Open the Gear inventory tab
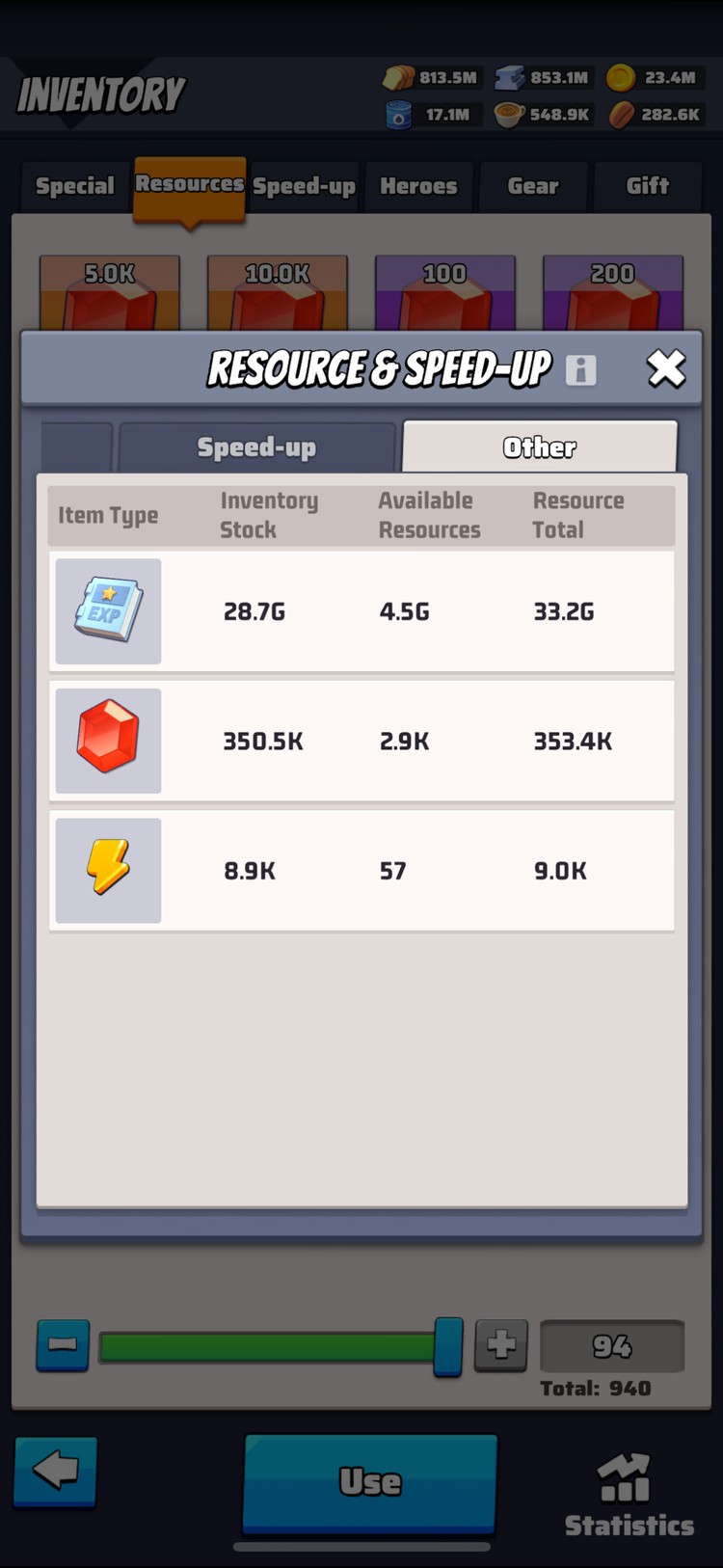The height and width of the screenshot is (1568, 723). pos(532,186)
